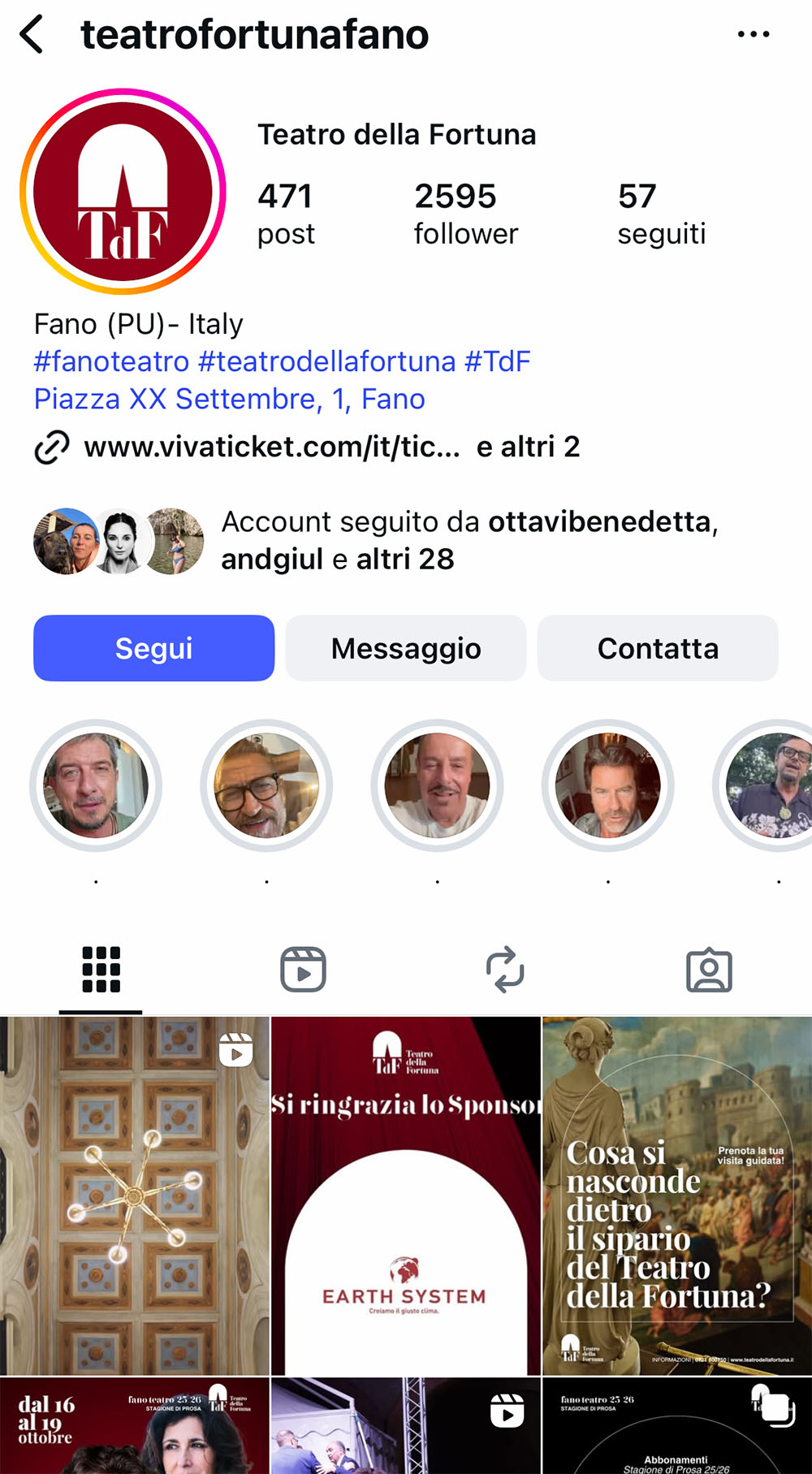The width and height of the screenshot is (812, 1474).
Task: Open the Piazza XX Settembre address link
Action: [229, 399]
